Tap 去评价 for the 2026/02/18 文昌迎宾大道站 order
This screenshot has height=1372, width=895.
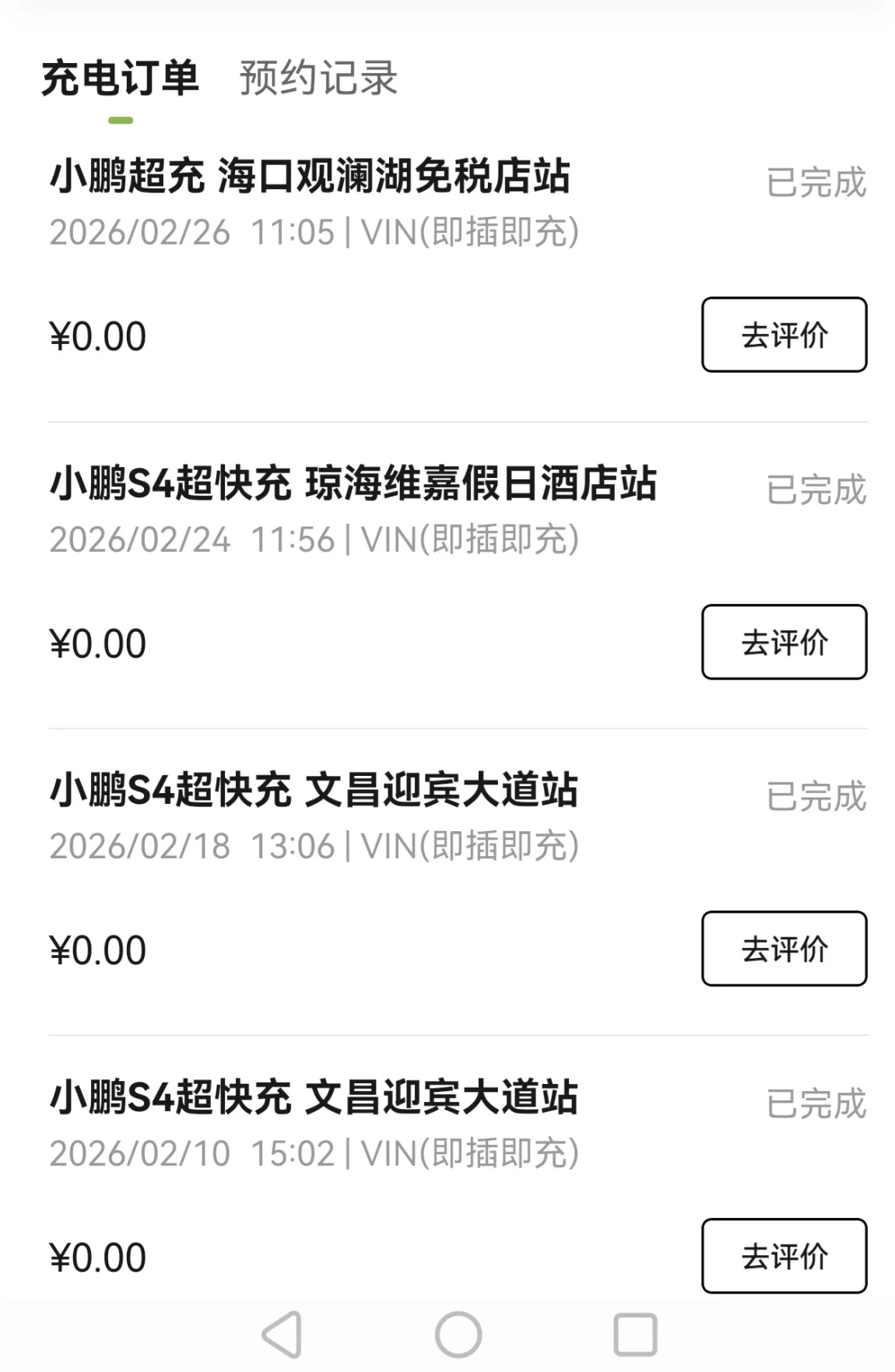click(784, 949)
